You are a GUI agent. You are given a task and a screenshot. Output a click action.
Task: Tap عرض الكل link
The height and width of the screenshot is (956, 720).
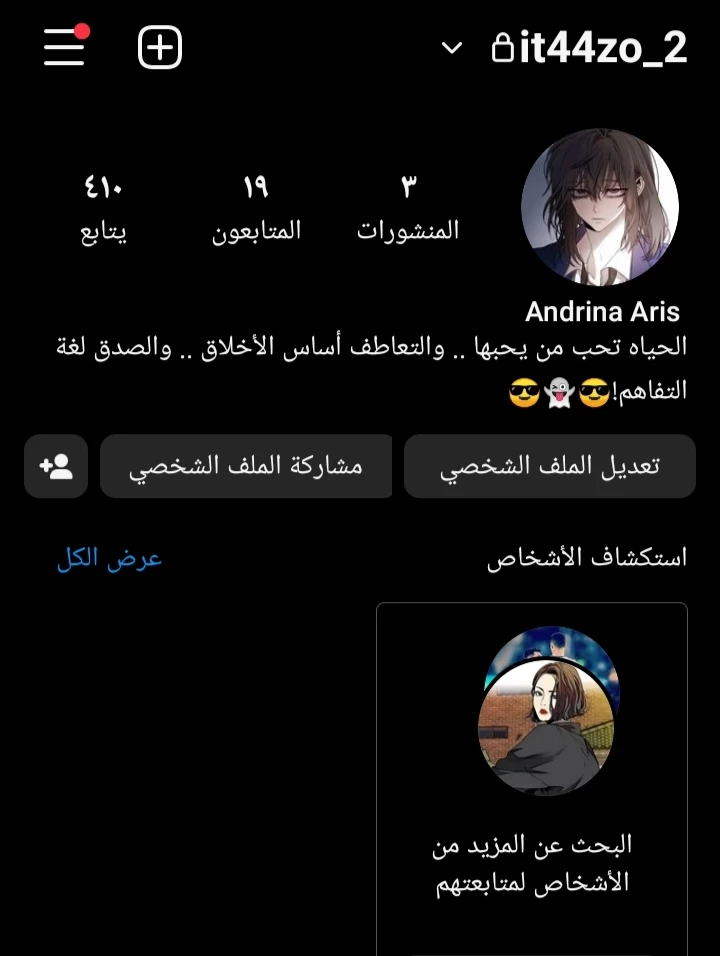click(x=109, y=558)
